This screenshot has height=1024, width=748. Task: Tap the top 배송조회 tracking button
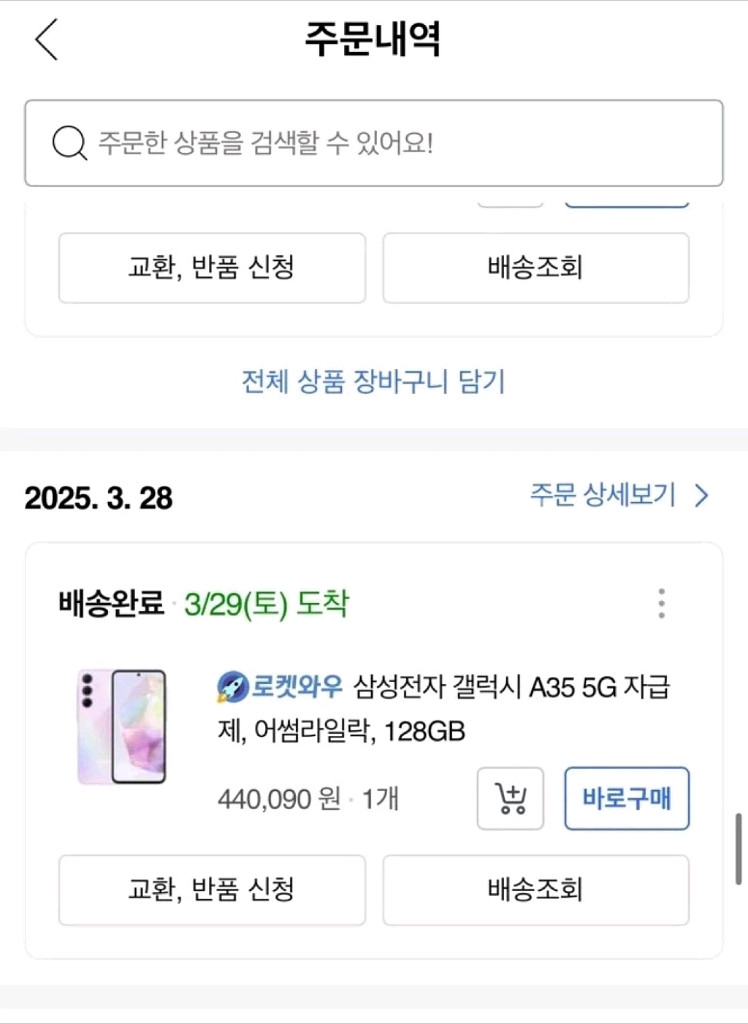(536, 267)
